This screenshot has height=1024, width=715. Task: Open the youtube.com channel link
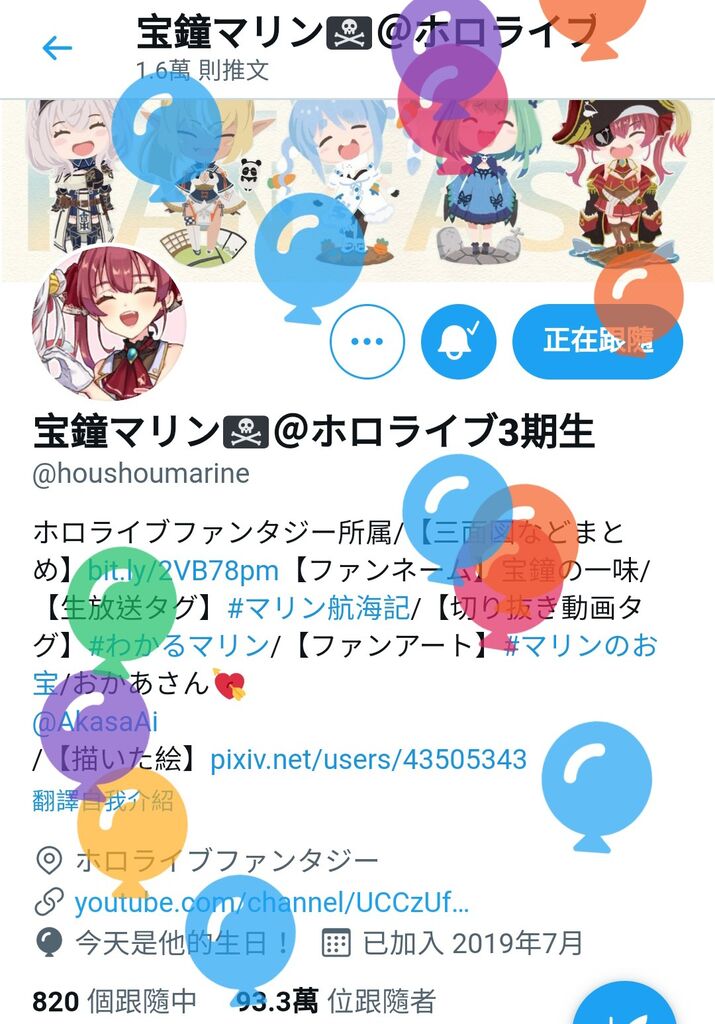pos(270,903)
